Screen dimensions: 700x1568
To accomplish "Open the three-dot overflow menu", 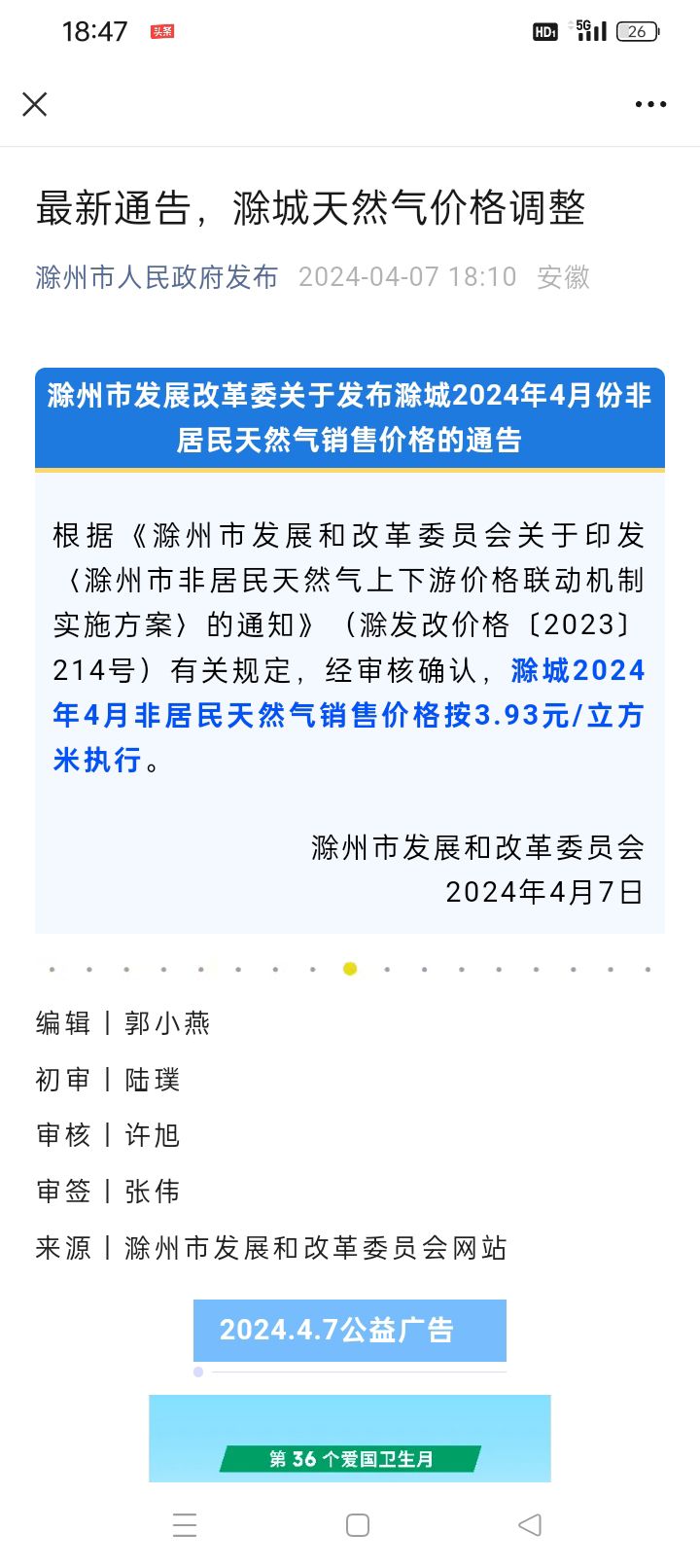I will click(650, 104).
